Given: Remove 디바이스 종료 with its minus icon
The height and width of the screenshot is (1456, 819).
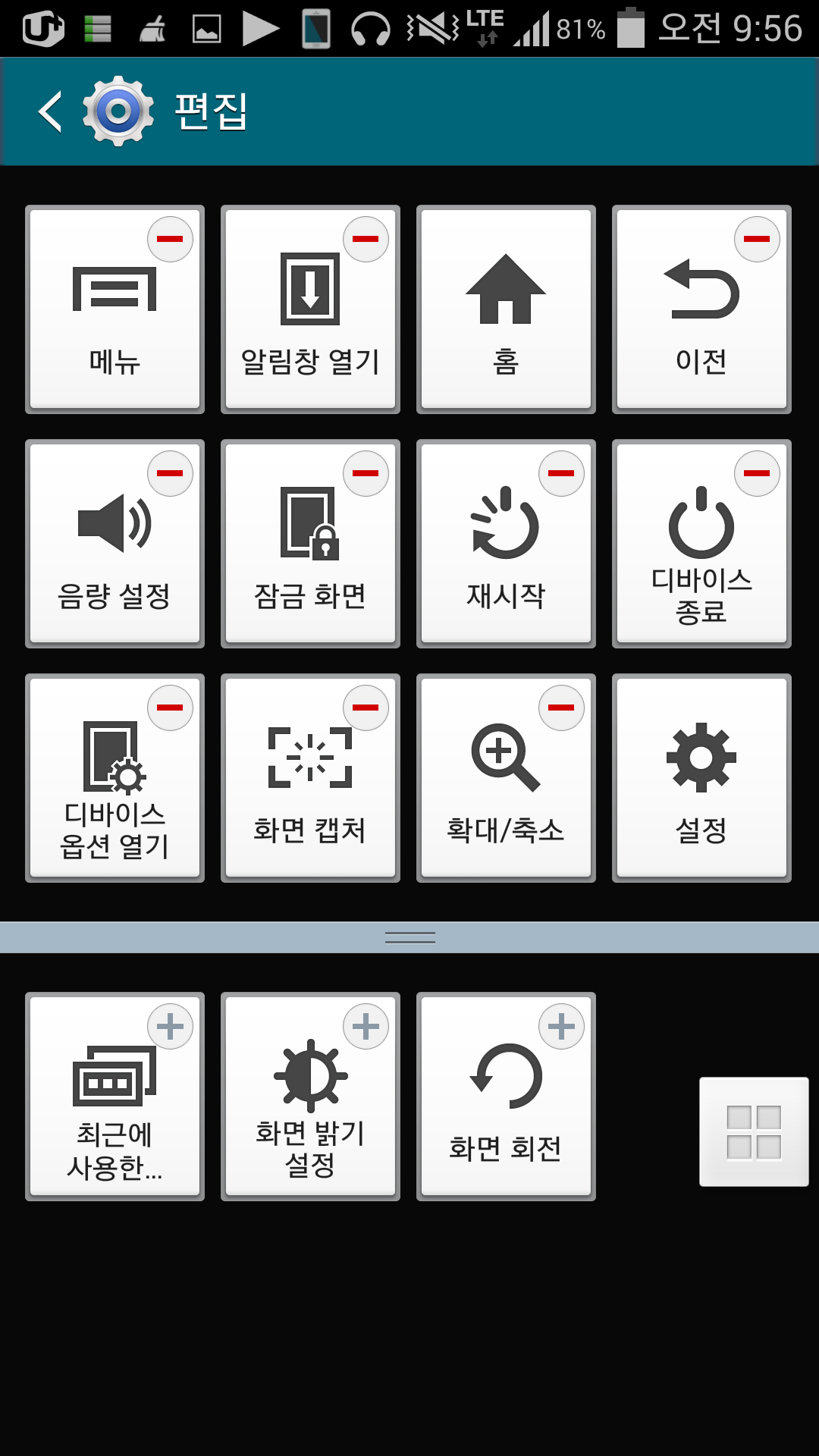Looking at the screenshot, I should click(757, 473).
